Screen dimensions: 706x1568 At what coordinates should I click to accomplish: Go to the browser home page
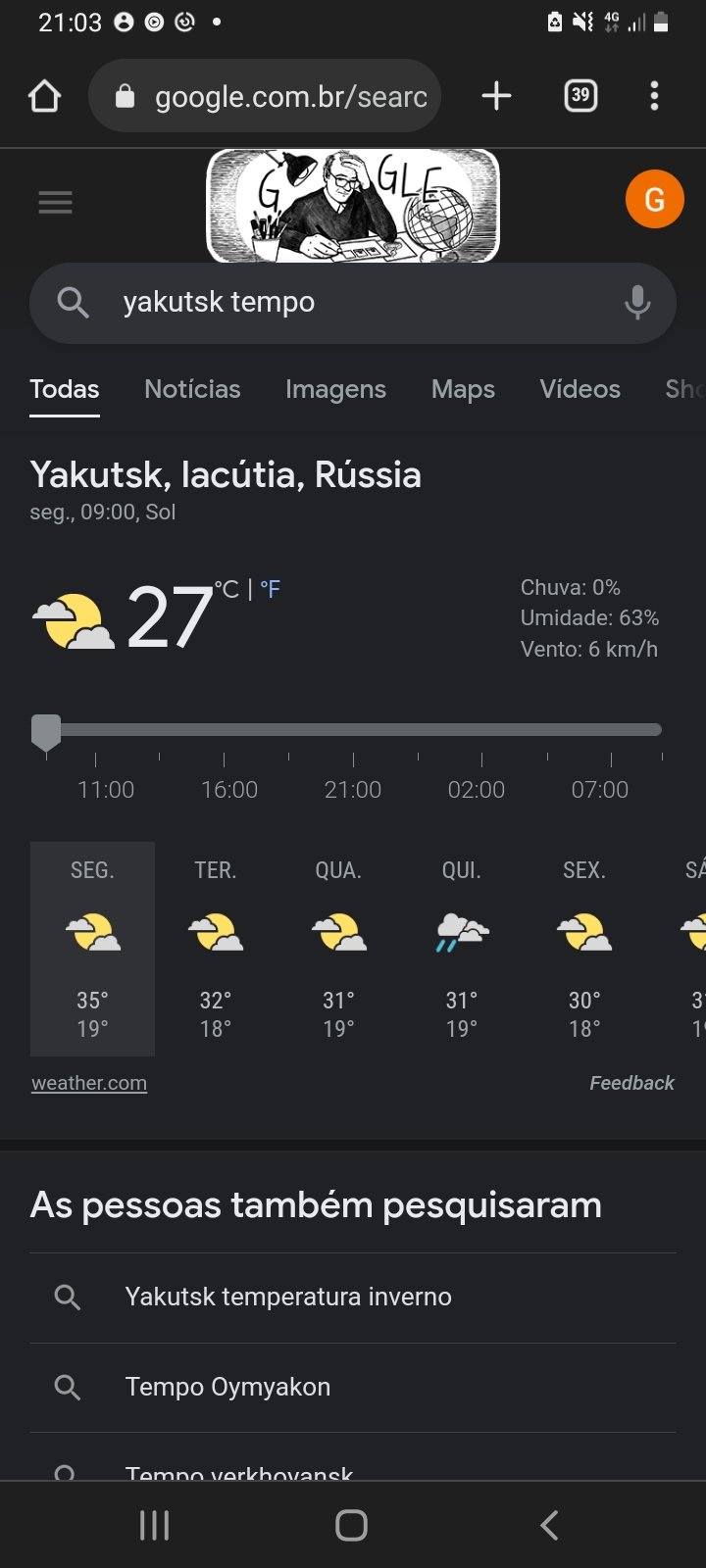[x=45, y=96]
